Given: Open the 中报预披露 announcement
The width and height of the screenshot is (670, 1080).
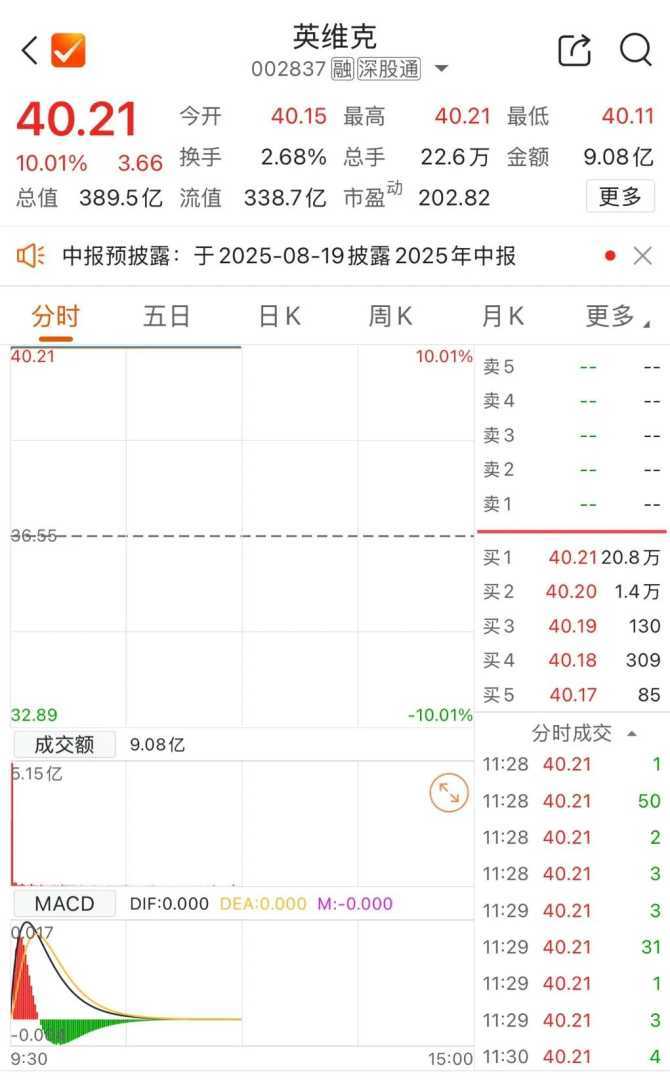Looking at the screenshot, I should pos(290,256).
